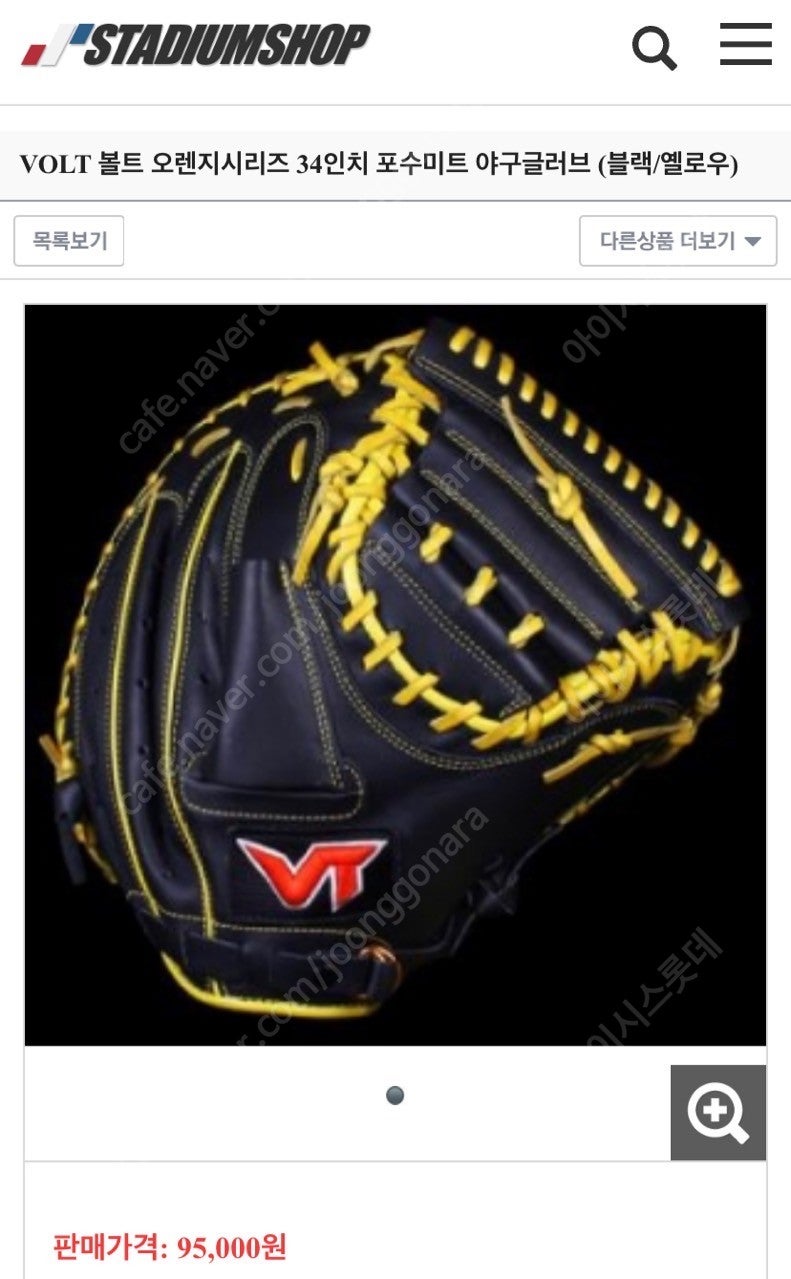Open the hamburger menu
This screenshot has width=791, height=1279.
click(x=745, y=45)
